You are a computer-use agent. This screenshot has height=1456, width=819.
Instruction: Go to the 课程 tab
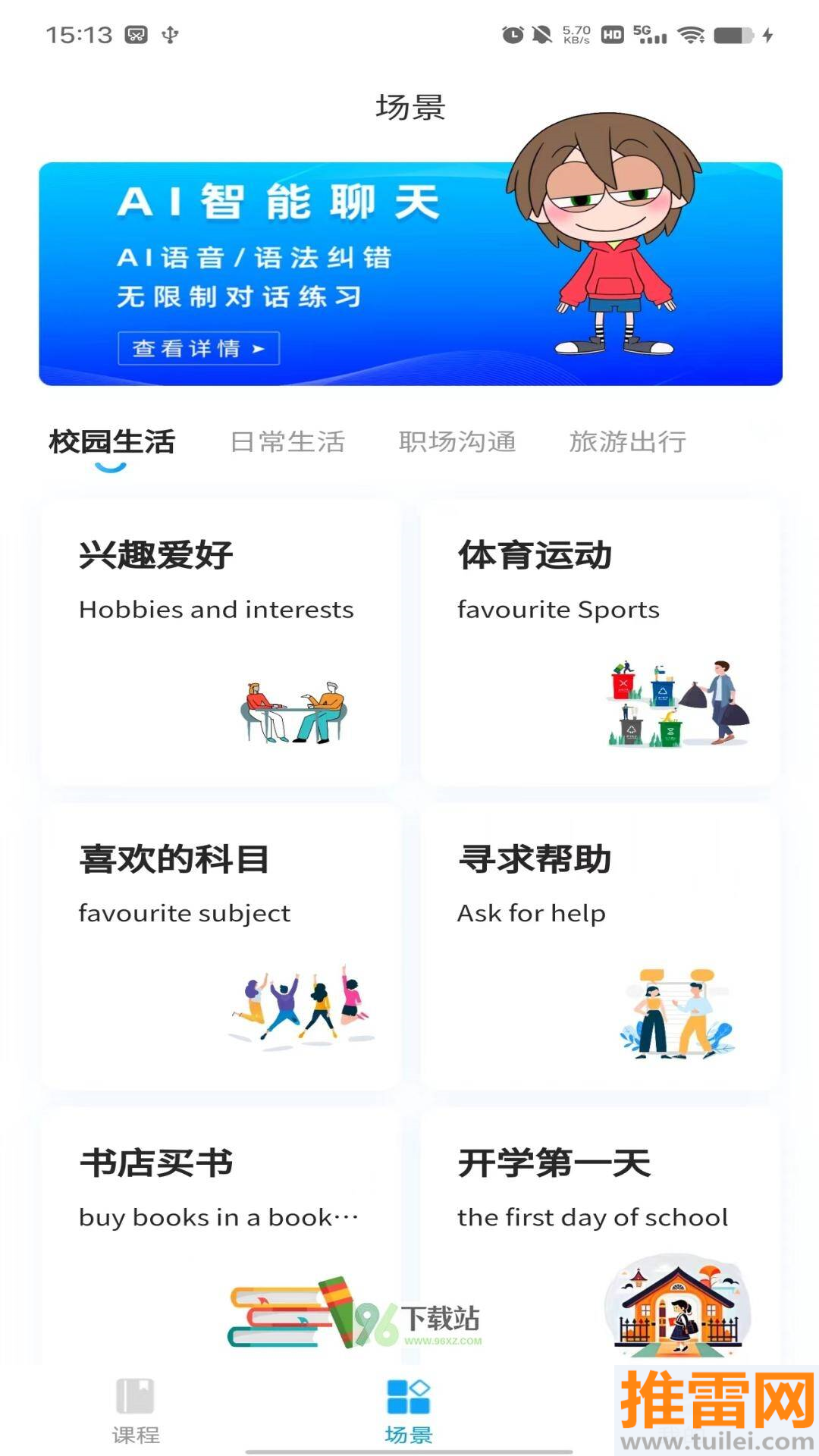[136, 1410]
